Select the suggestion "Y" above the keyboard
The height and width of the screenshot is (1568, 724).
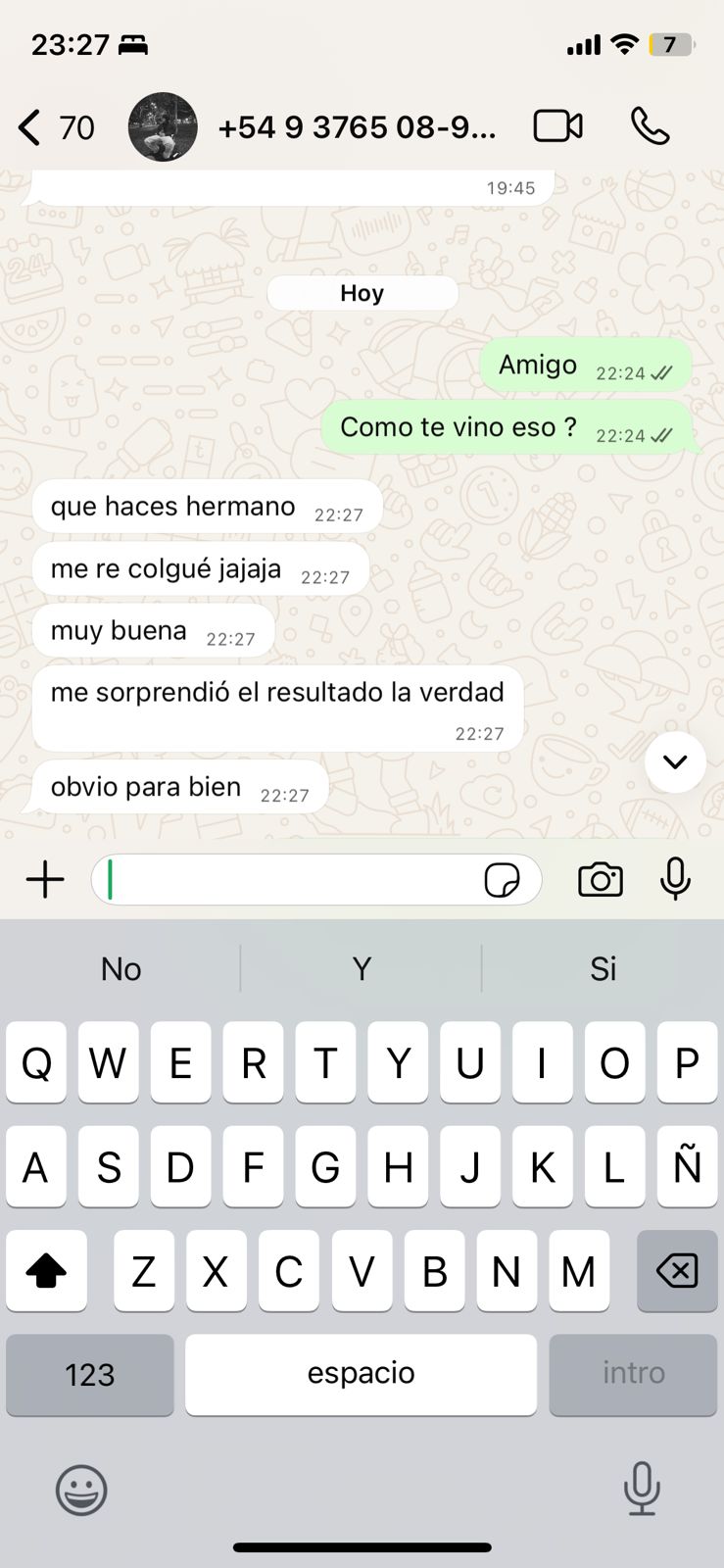coord(362,969)
